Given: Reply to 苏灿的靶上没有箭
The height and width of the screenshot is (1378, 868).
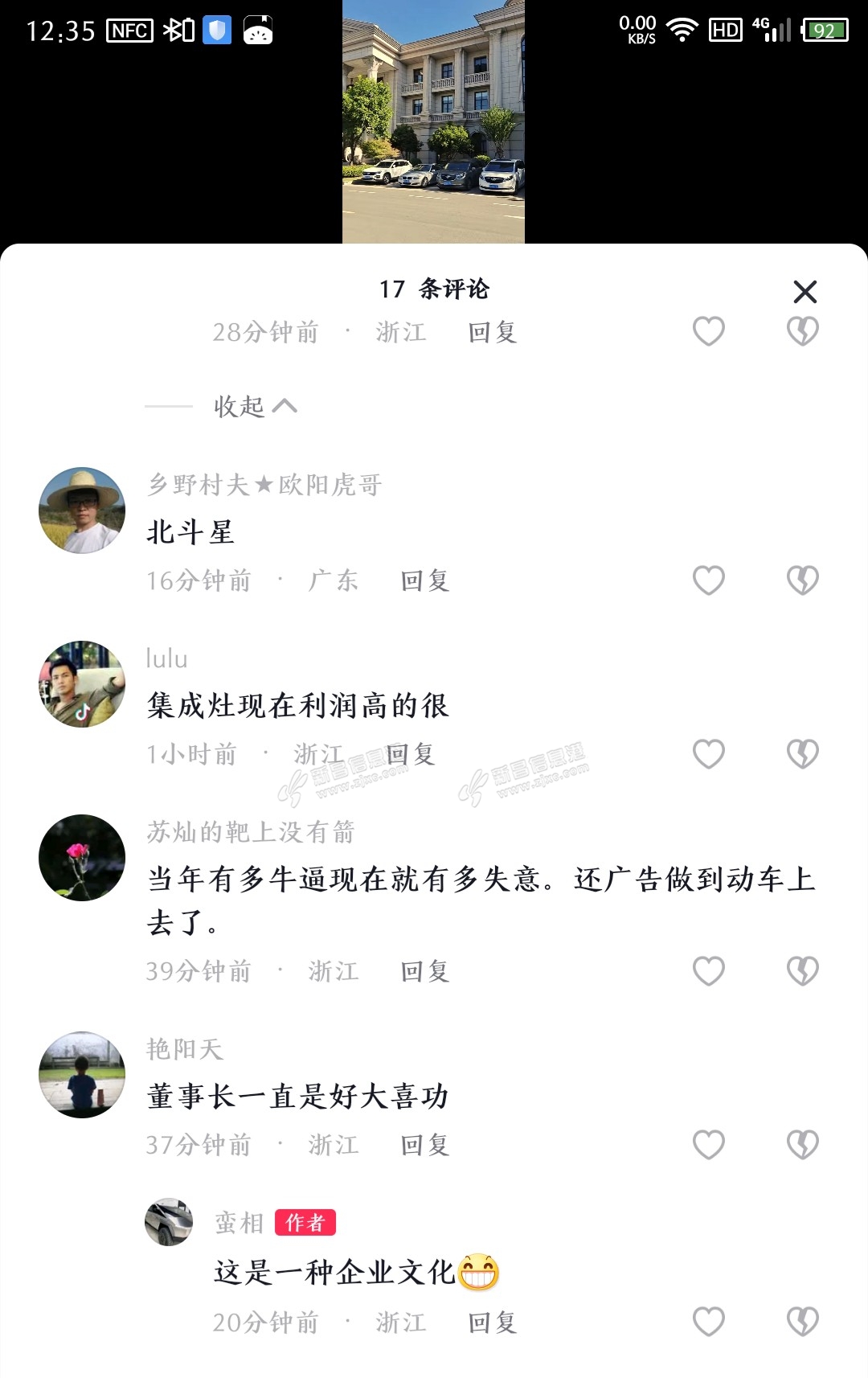Looking at the screenshot, I should pos(424,971).
